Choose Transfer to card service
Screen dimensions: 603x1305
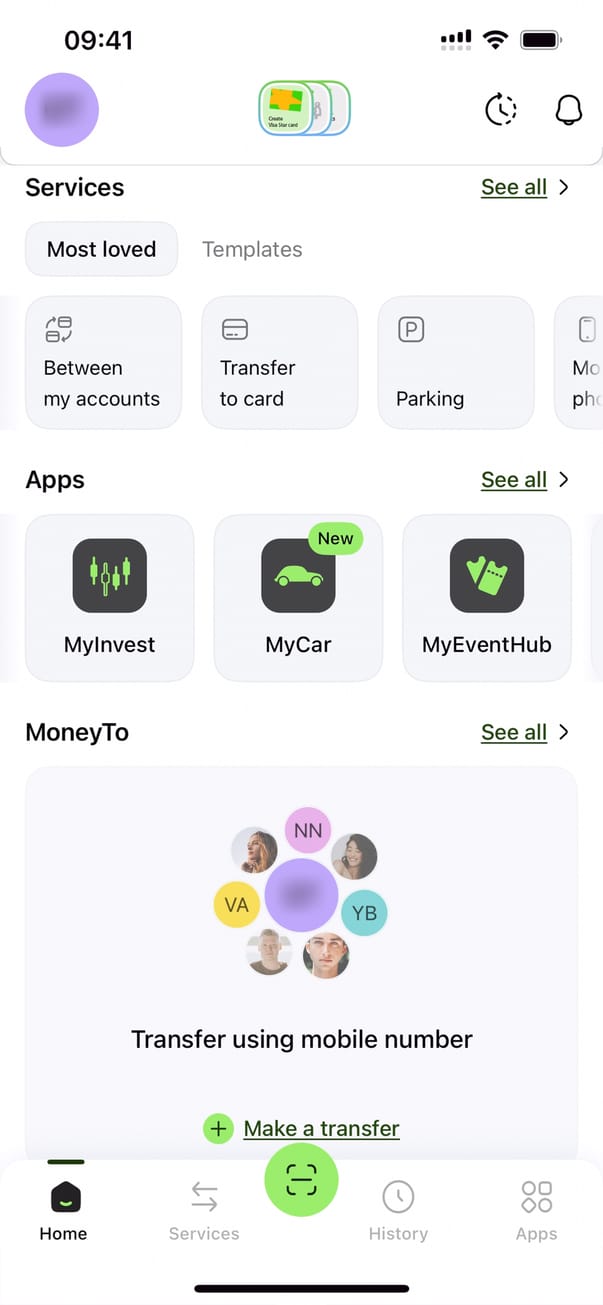coord(279,362)
